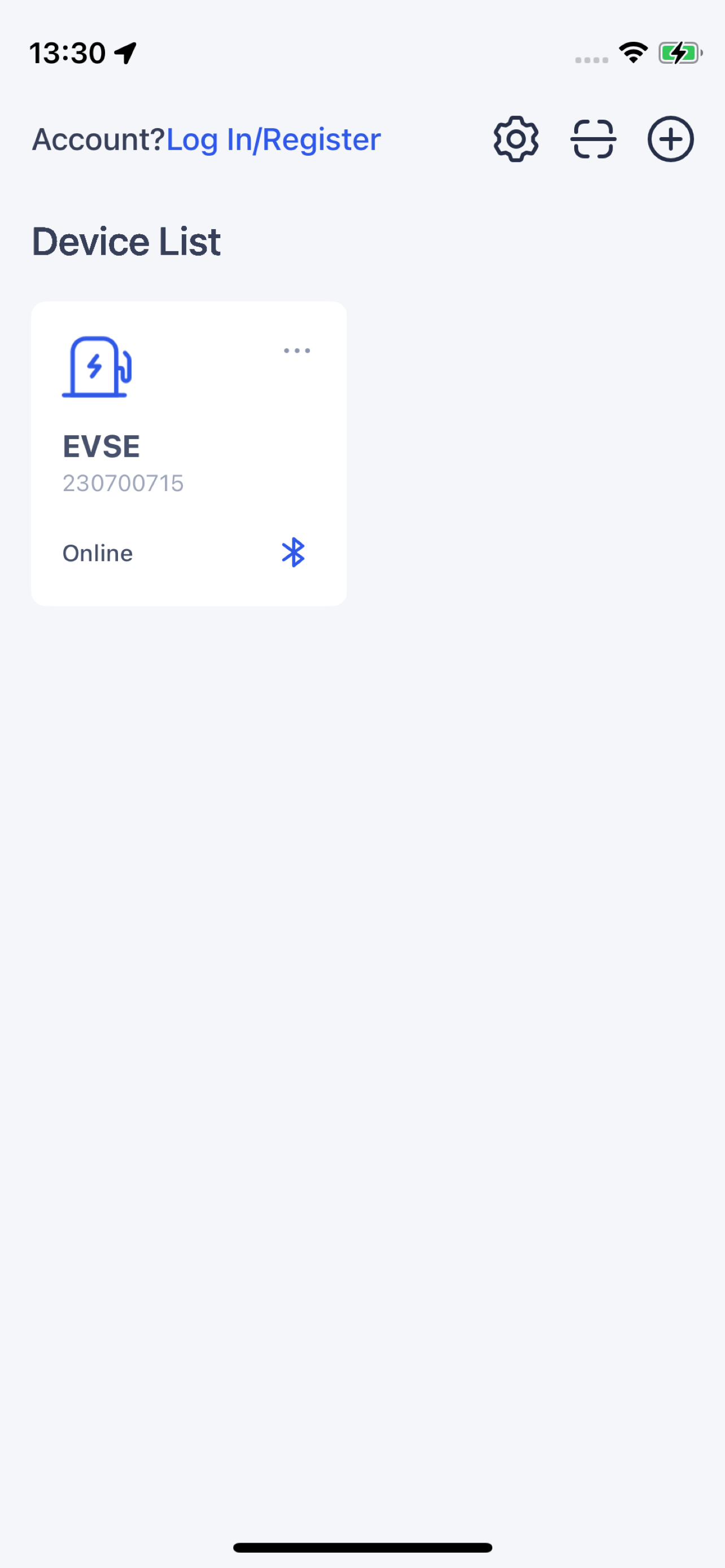This screenshot has width=725, height=1568.
Task: Tap the EVSE device name
Action: [101, 445]
